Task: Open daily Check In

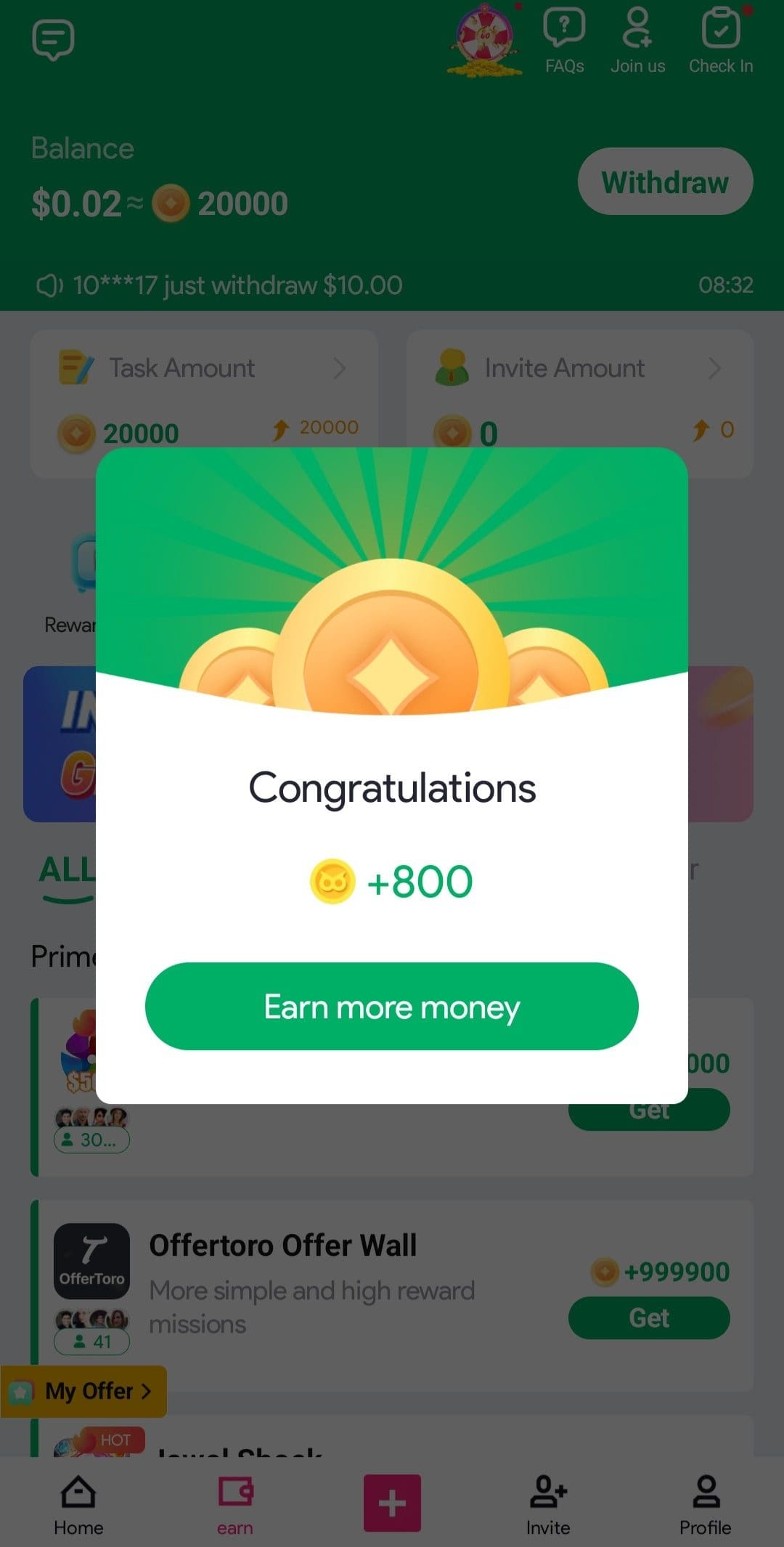Action: click(721, 41)
